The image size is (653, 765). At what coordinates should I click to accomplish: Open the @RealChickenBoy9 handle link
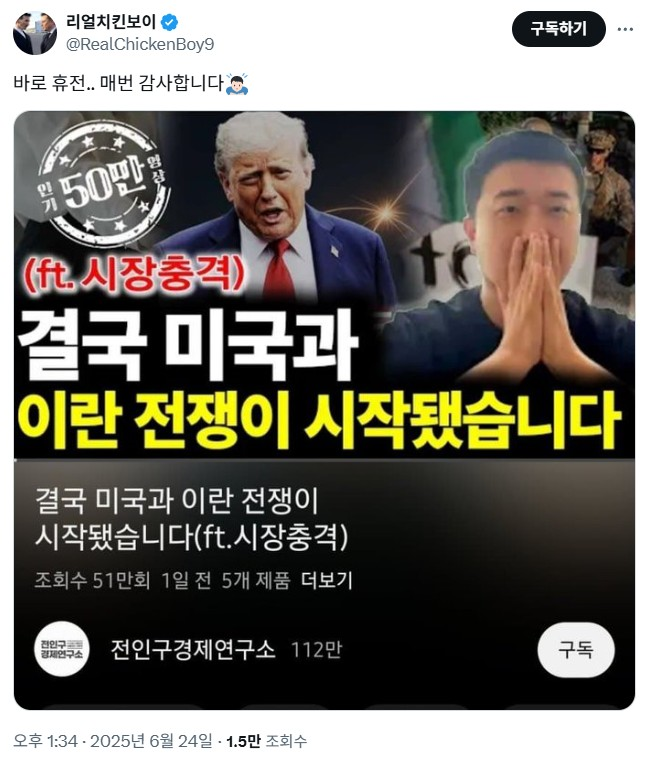pyautogui.click(x=139, y=44)
